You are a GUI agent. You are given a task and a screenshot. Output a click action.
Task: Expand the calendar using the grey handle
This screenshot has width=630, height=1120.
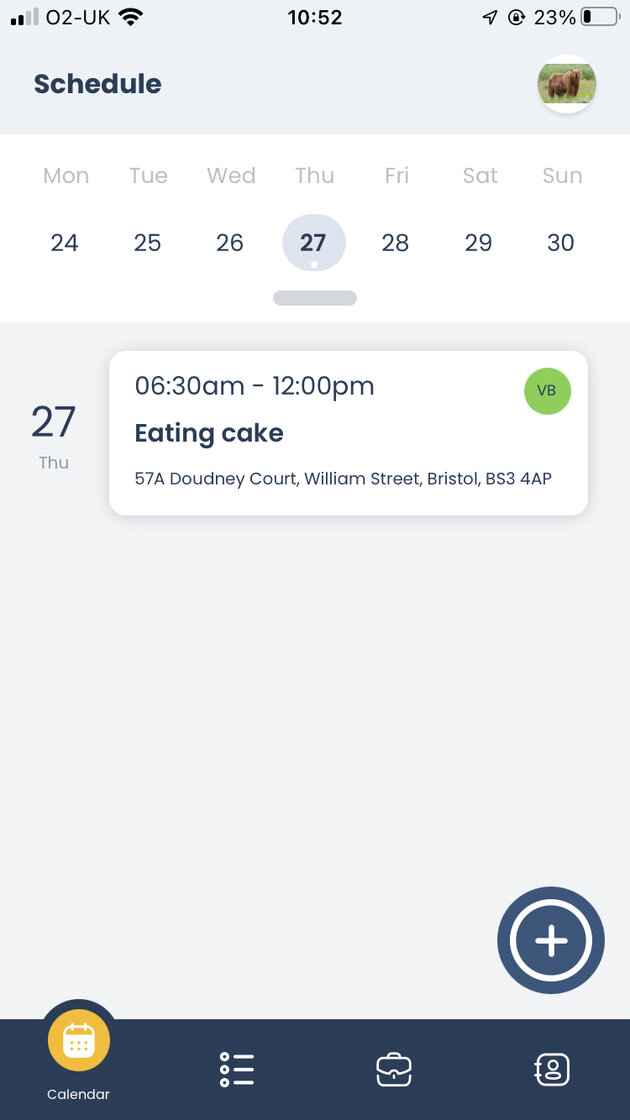coord(315,298)
